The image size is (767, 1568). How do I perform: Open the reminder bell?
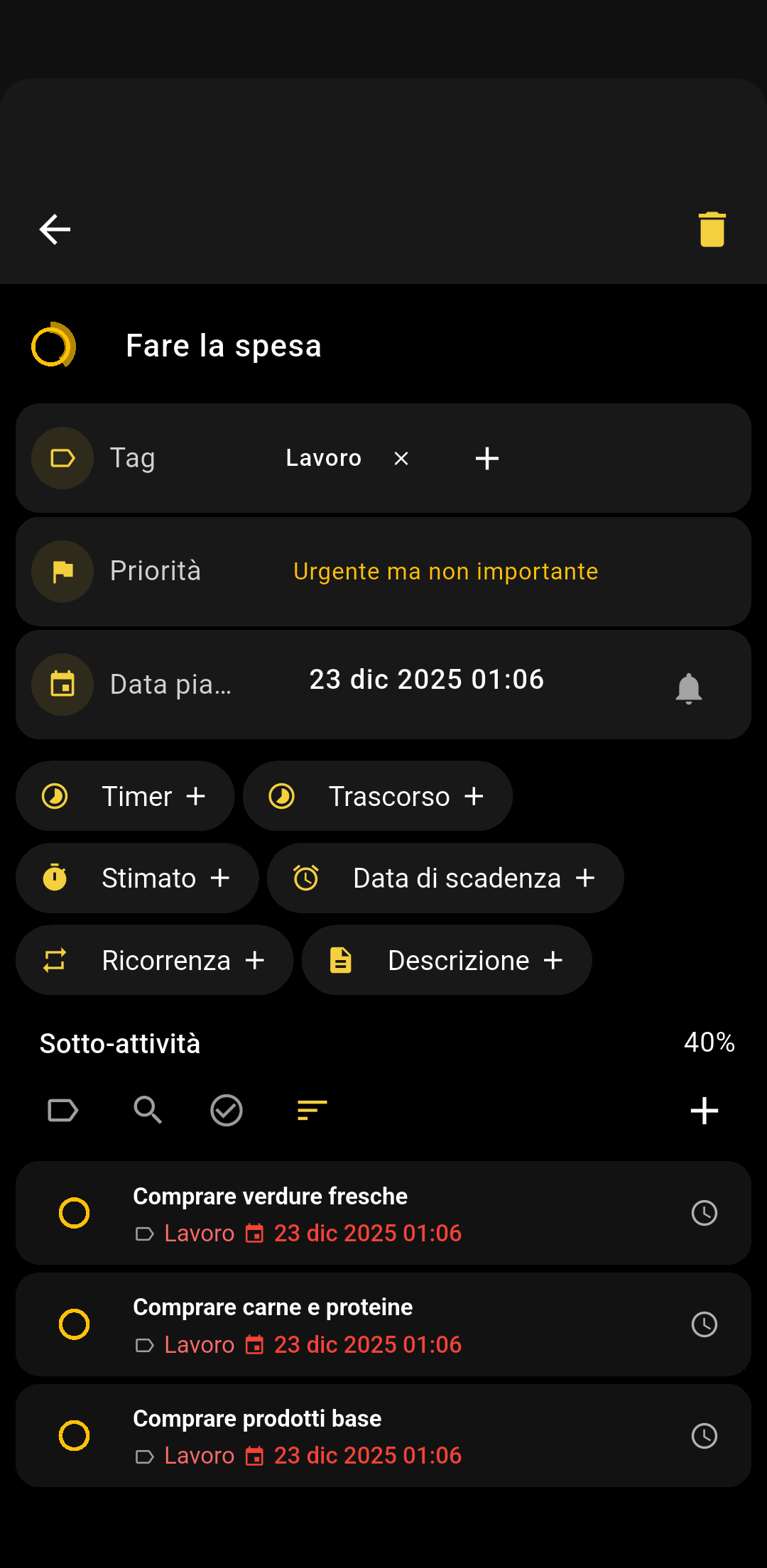coord(688,687)
